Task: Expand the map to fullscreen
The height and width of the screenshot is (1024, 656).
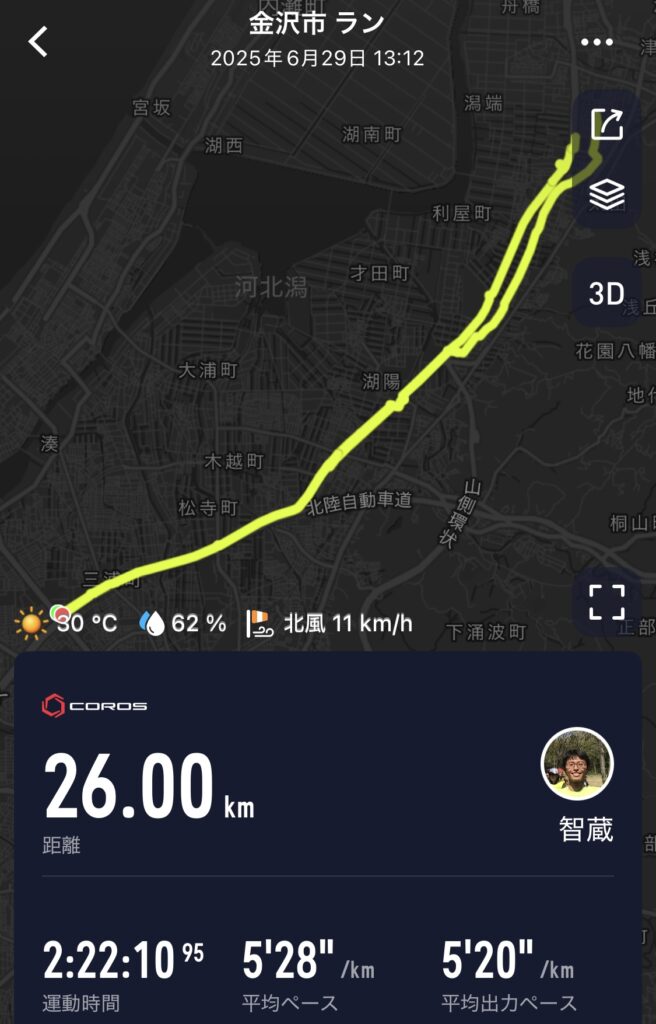Action: point(607,602)
